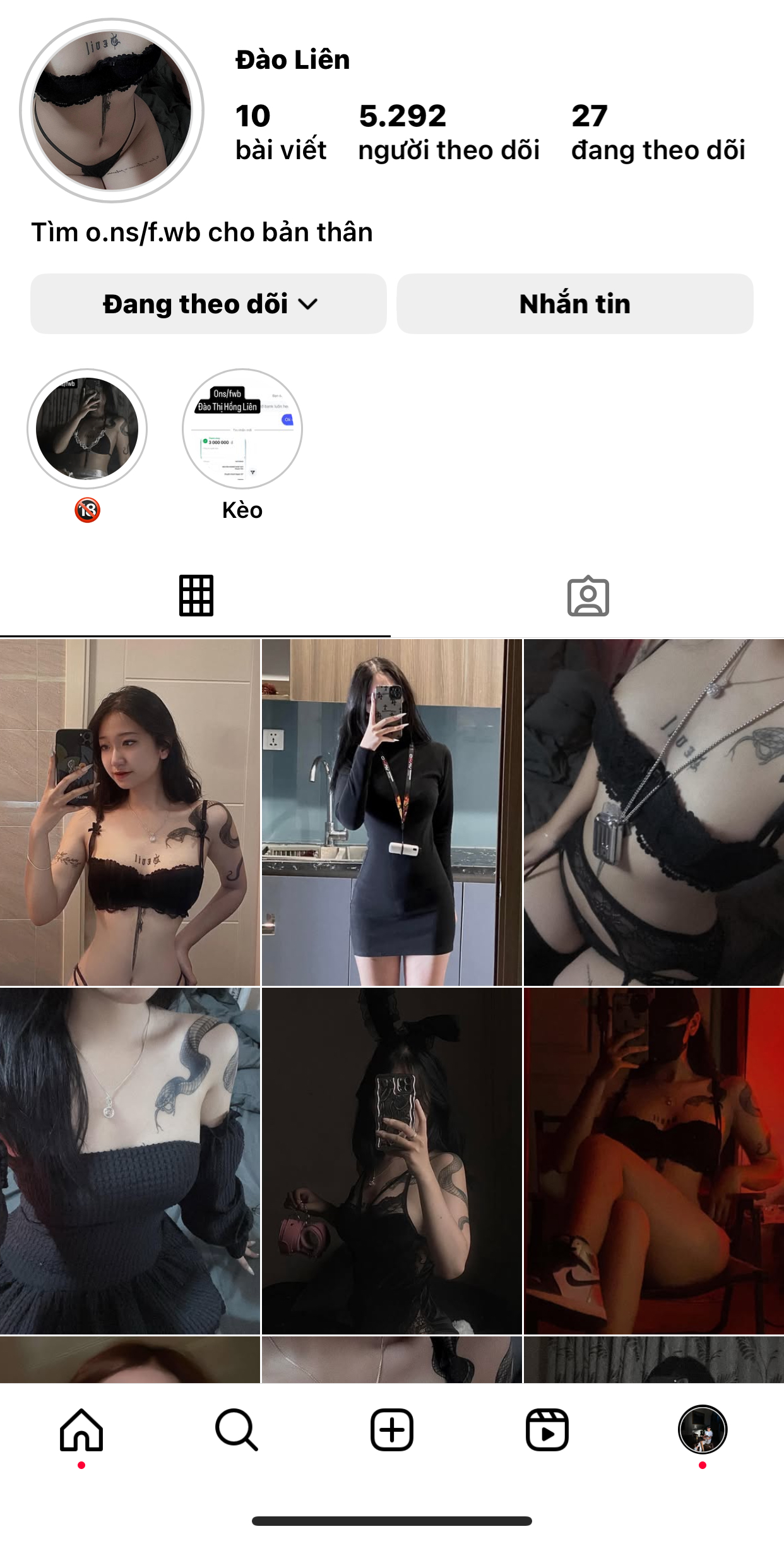View the profile picture
784x1541 pixels.
click(x=112, y=111)
